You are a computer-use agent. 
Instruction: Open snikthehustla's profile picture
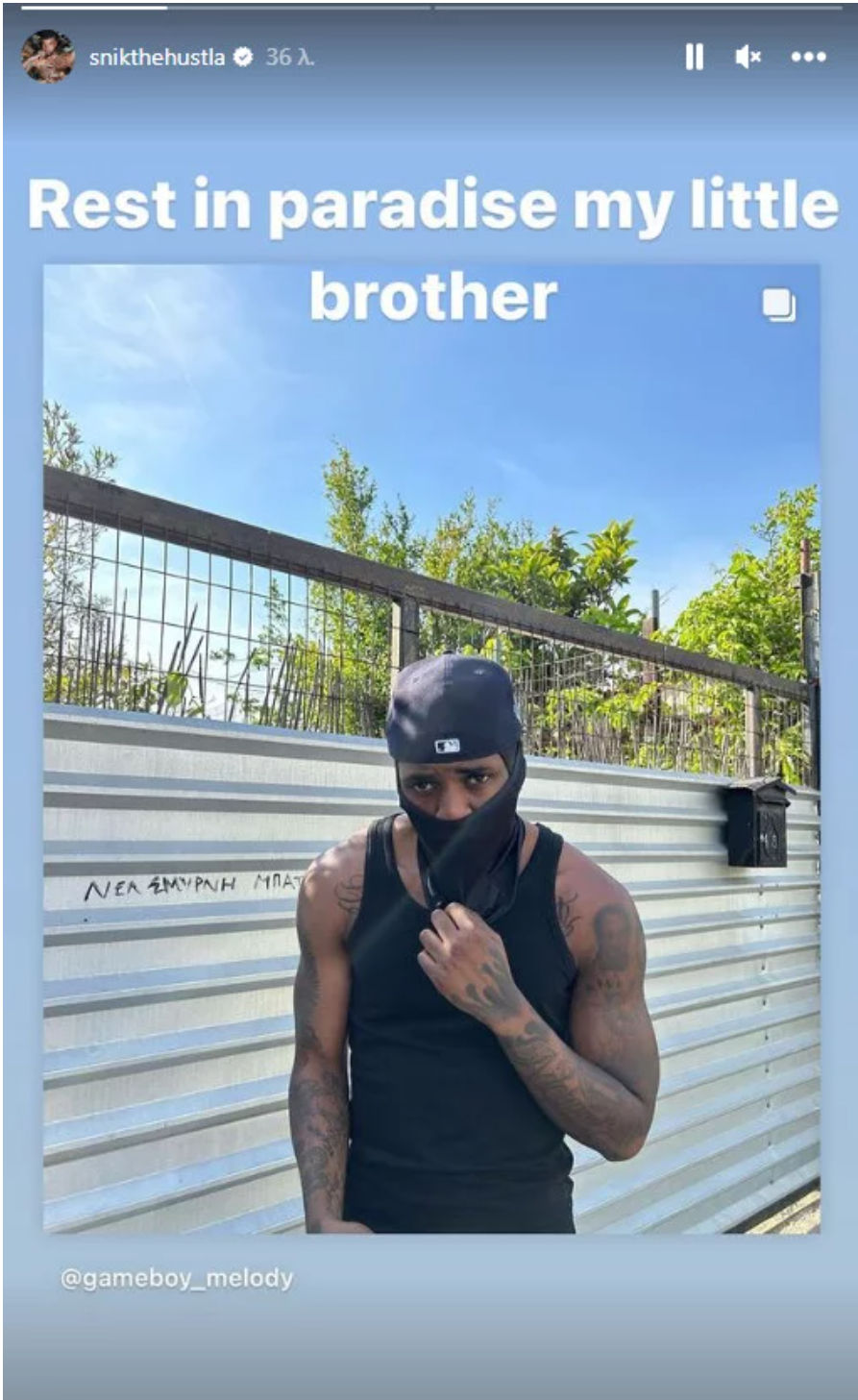coord(48,57)
